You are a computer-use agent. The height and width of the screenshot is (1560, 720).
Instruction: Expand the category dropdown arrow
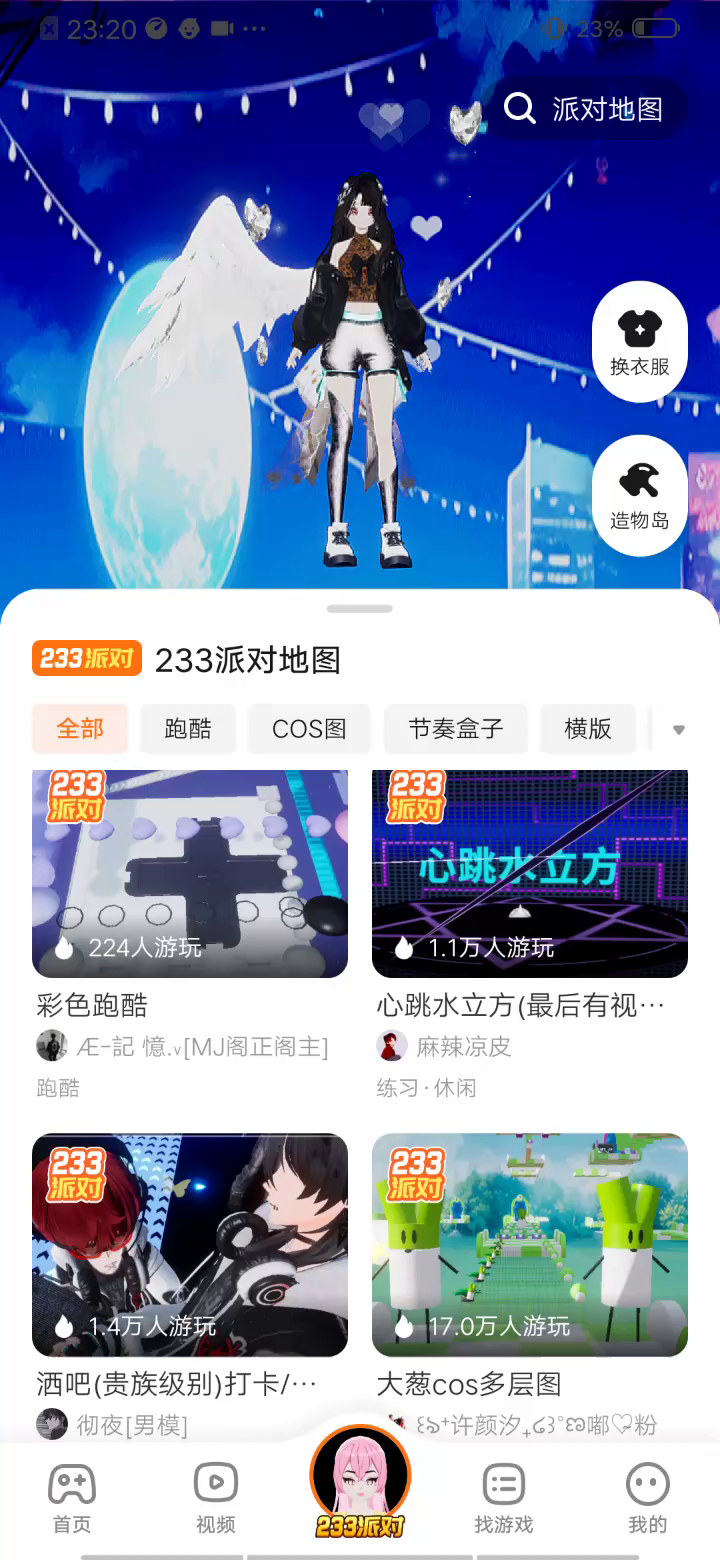pyautogui.click(x=679, y=730)
